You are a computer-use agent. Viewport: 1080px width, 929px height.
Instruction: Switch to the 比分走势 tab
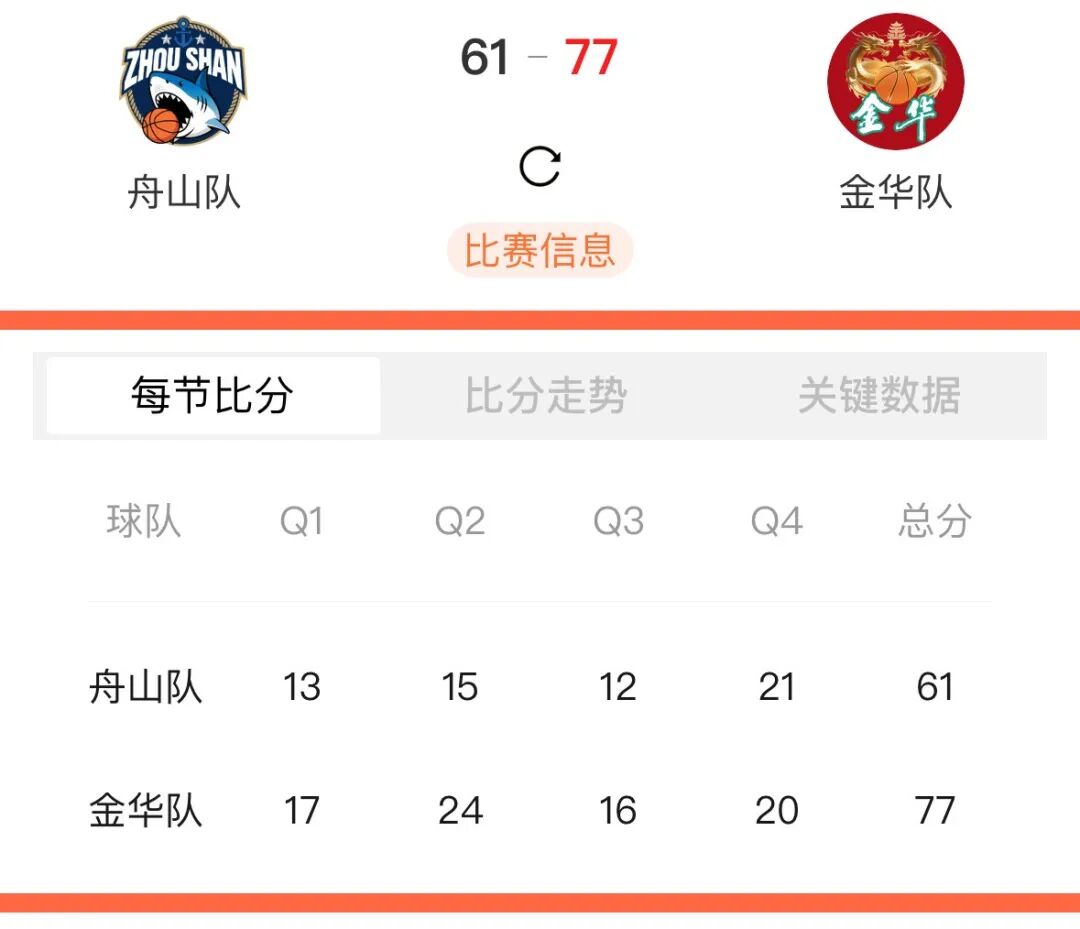click(x=546, y=396)
